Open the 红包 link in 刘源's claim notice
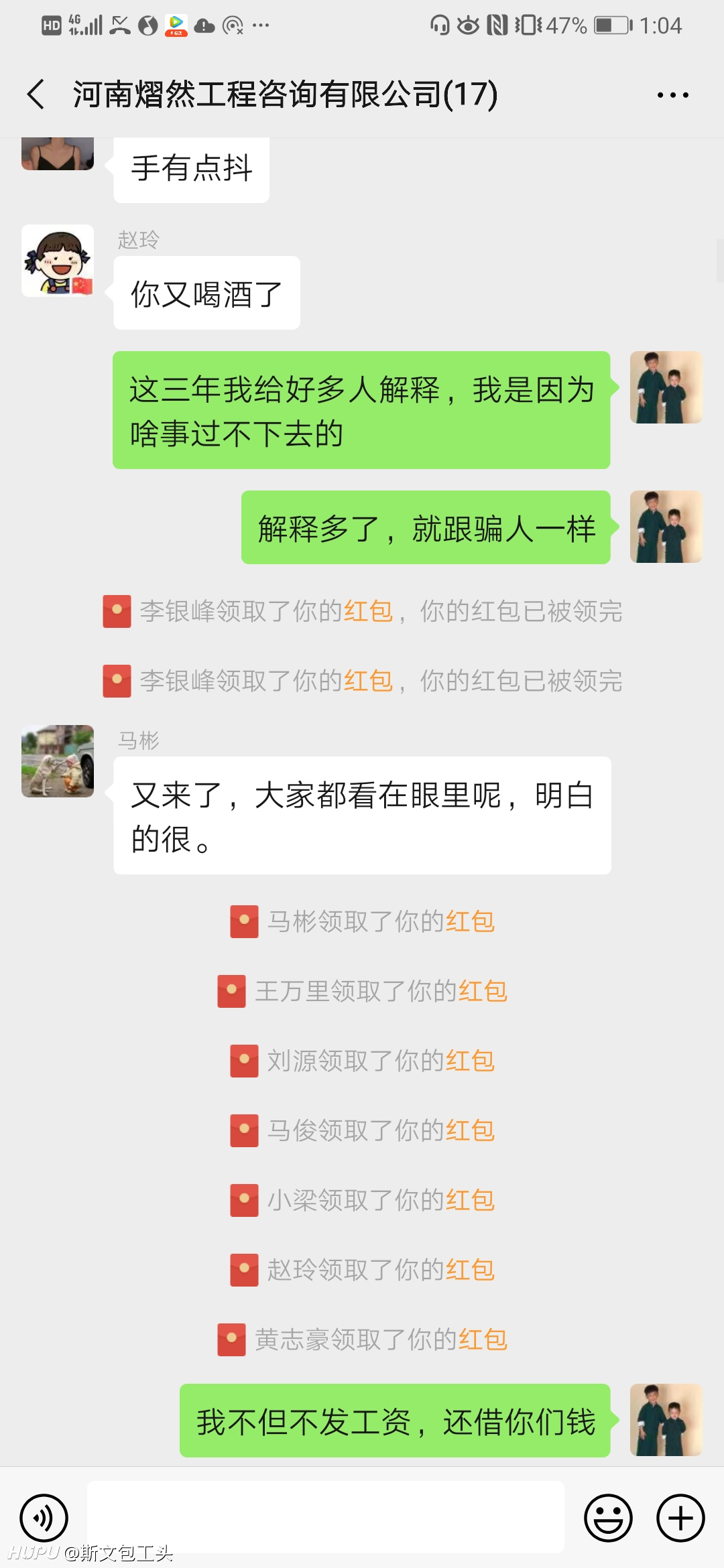Image resolution: width=724 pixels, height=1568 pixels. pos(470,1061)
